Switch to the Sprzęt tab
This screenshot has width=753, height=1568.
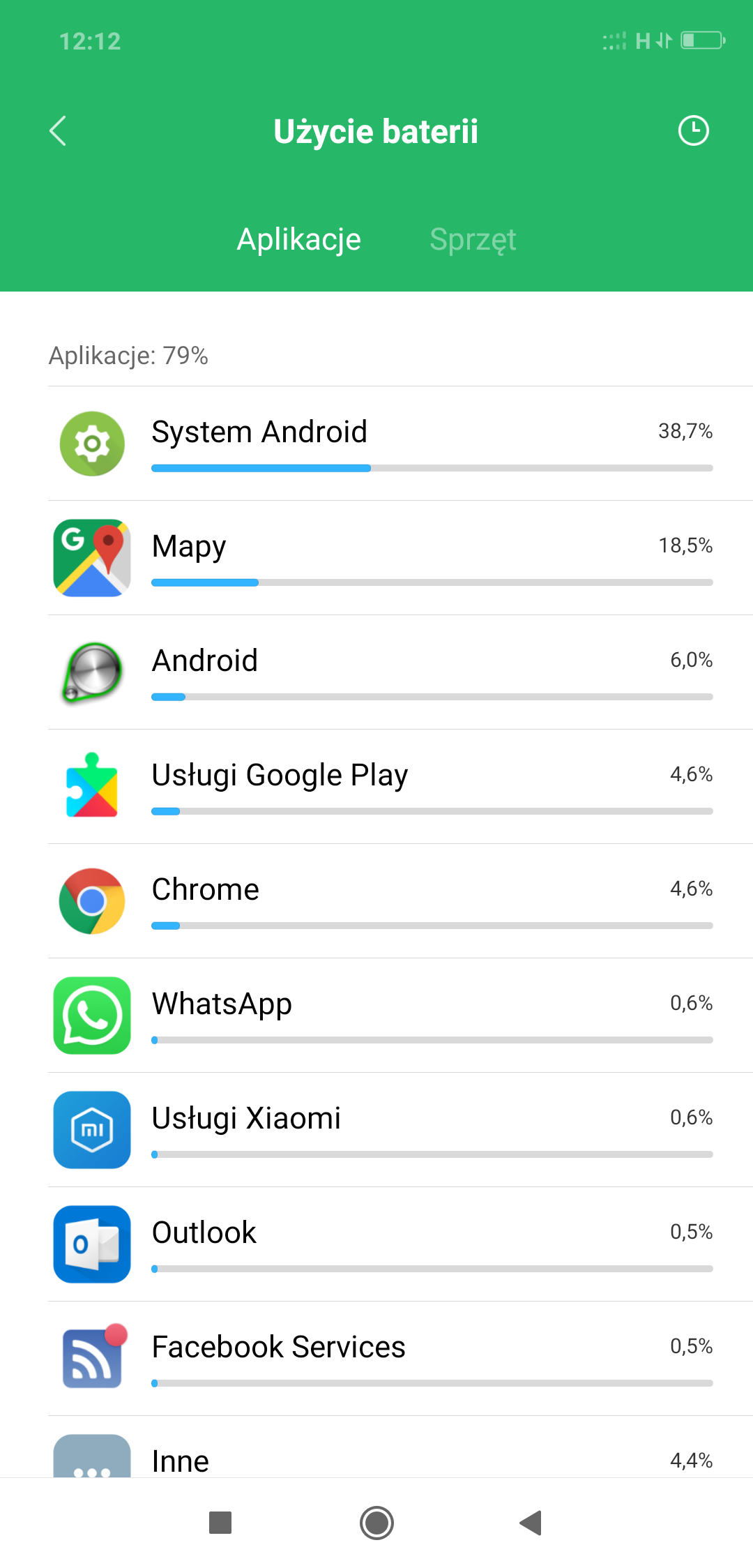click(x=473, y=240)
